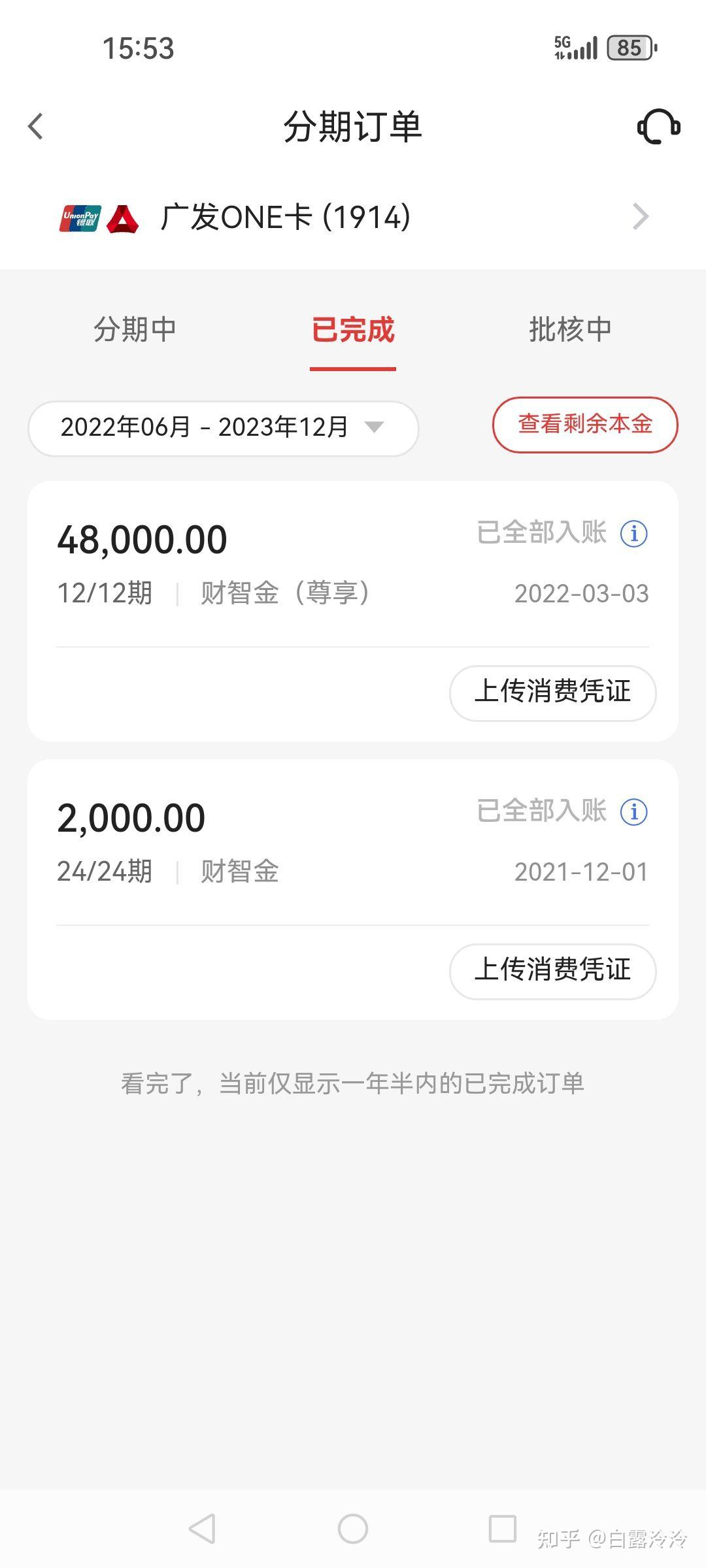Screen dimensions: 706x1568
Task: Expand the 2022年06月 - 2023年12月 date range dropdown
Action: click(x=223, y=428)
